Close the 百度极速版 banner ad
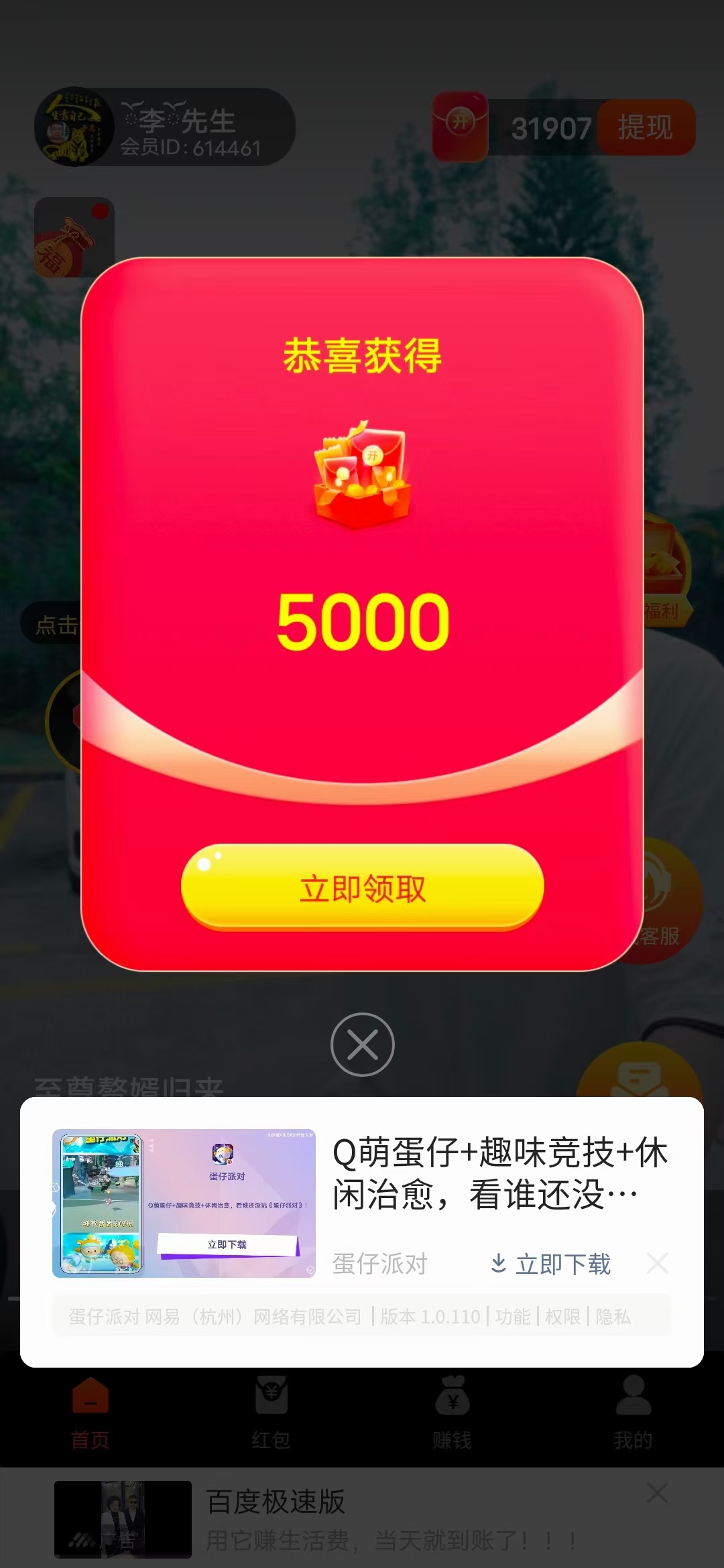Screen dimensions: 724x1568 point(658,1492)
